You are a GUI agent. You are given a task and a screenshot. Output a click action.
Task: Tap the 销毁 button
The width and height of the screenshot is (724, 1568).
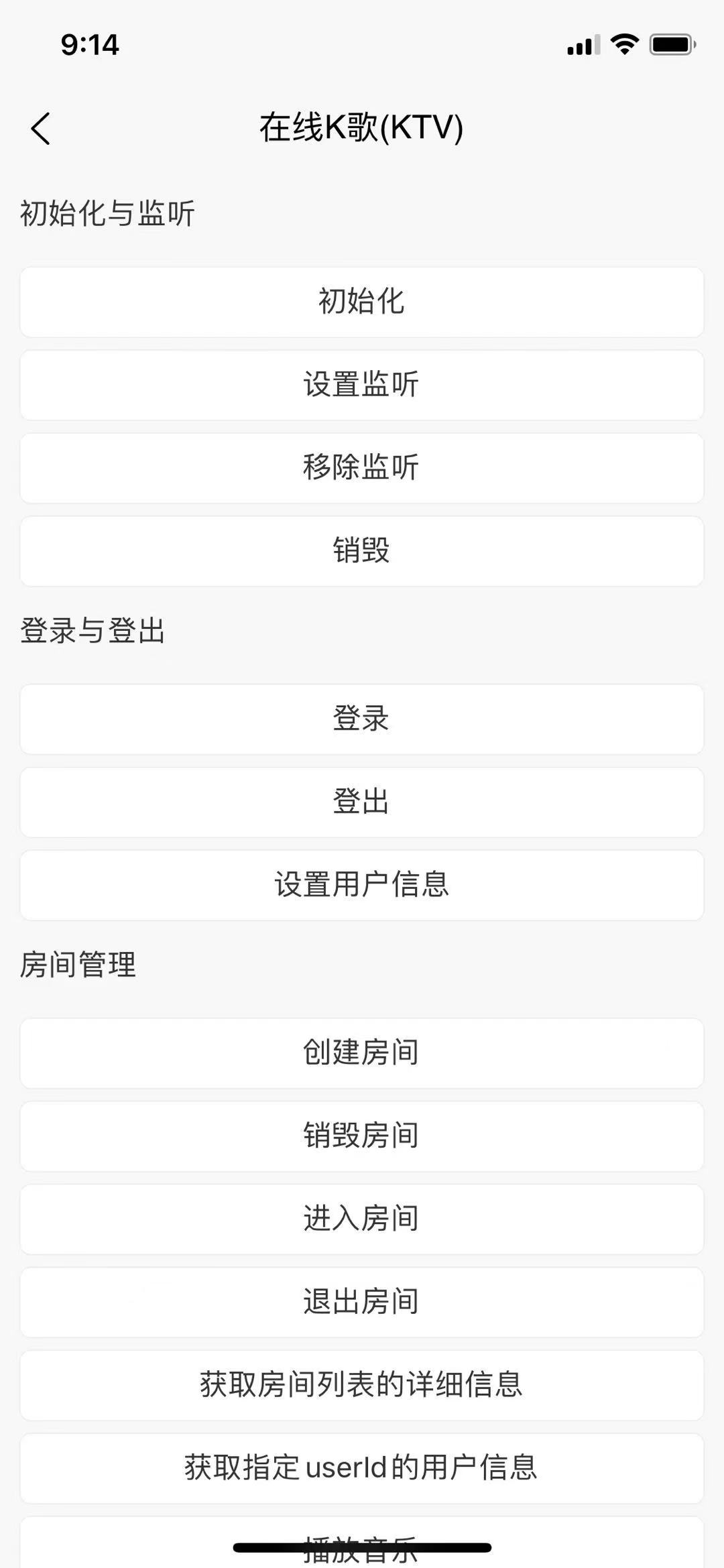[361, 551]
